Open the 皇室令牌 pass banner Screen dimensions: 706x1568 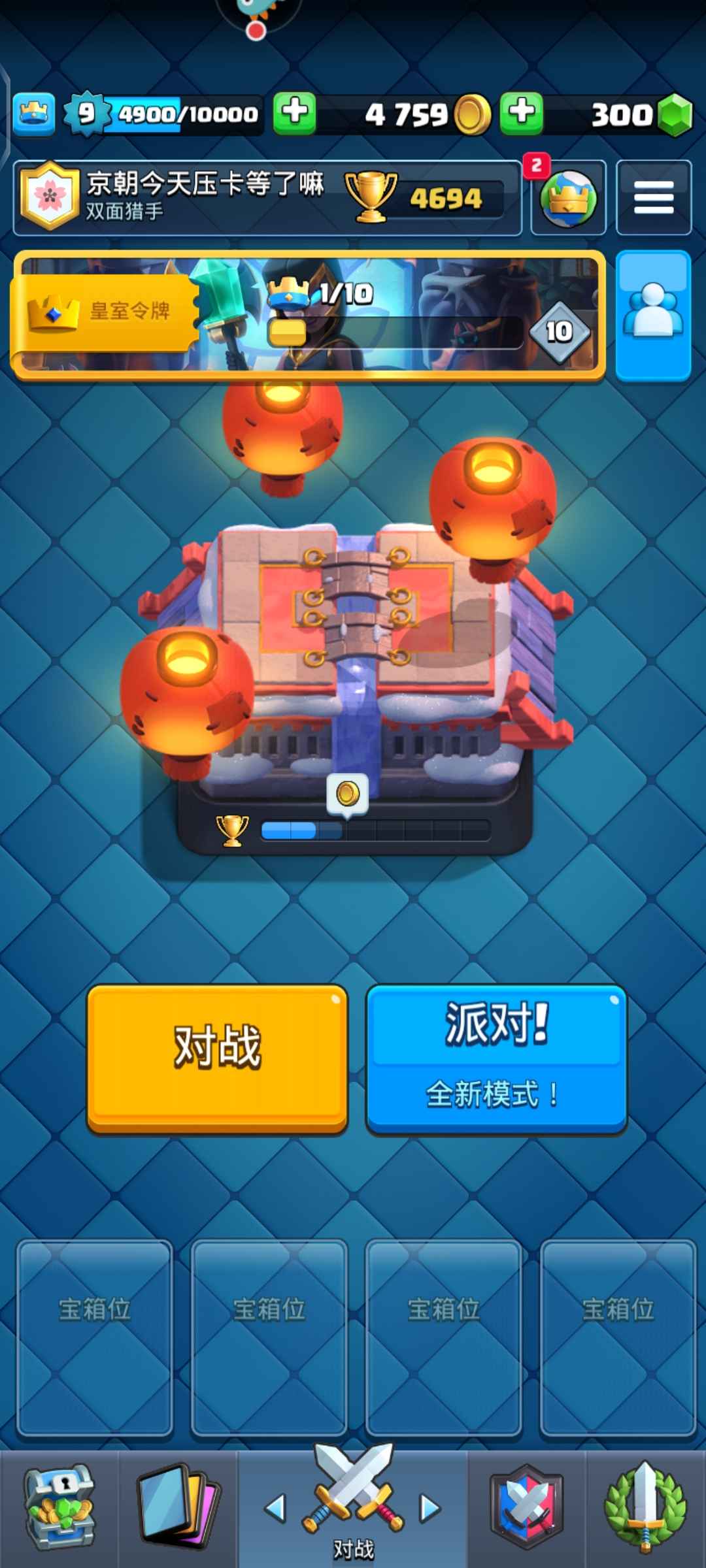pyautogui.click(x=307, y=314)
